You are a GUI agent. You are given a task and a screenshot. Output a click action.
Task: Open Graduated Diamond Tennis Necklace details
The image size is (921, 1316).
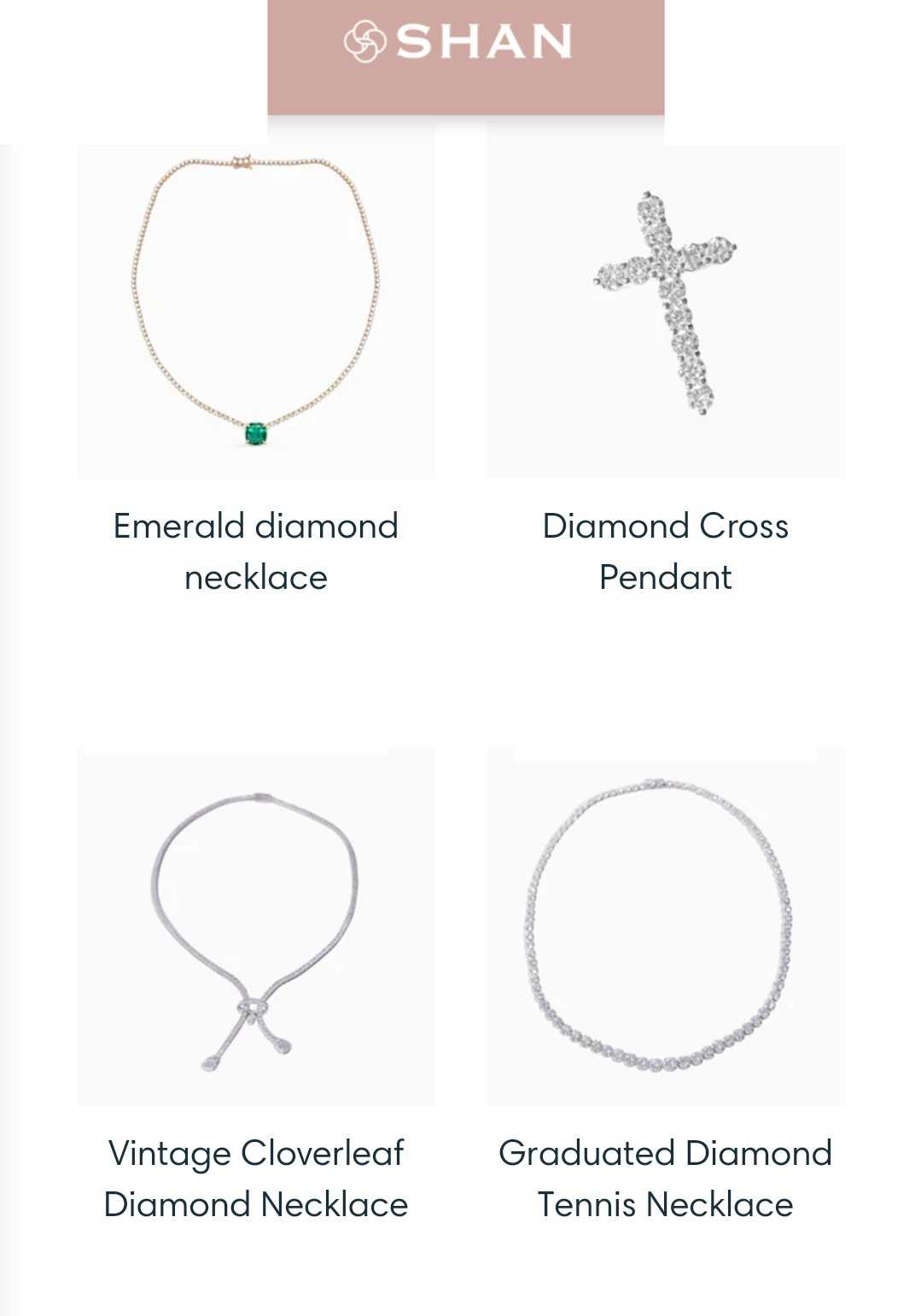(x=665, y=926)
